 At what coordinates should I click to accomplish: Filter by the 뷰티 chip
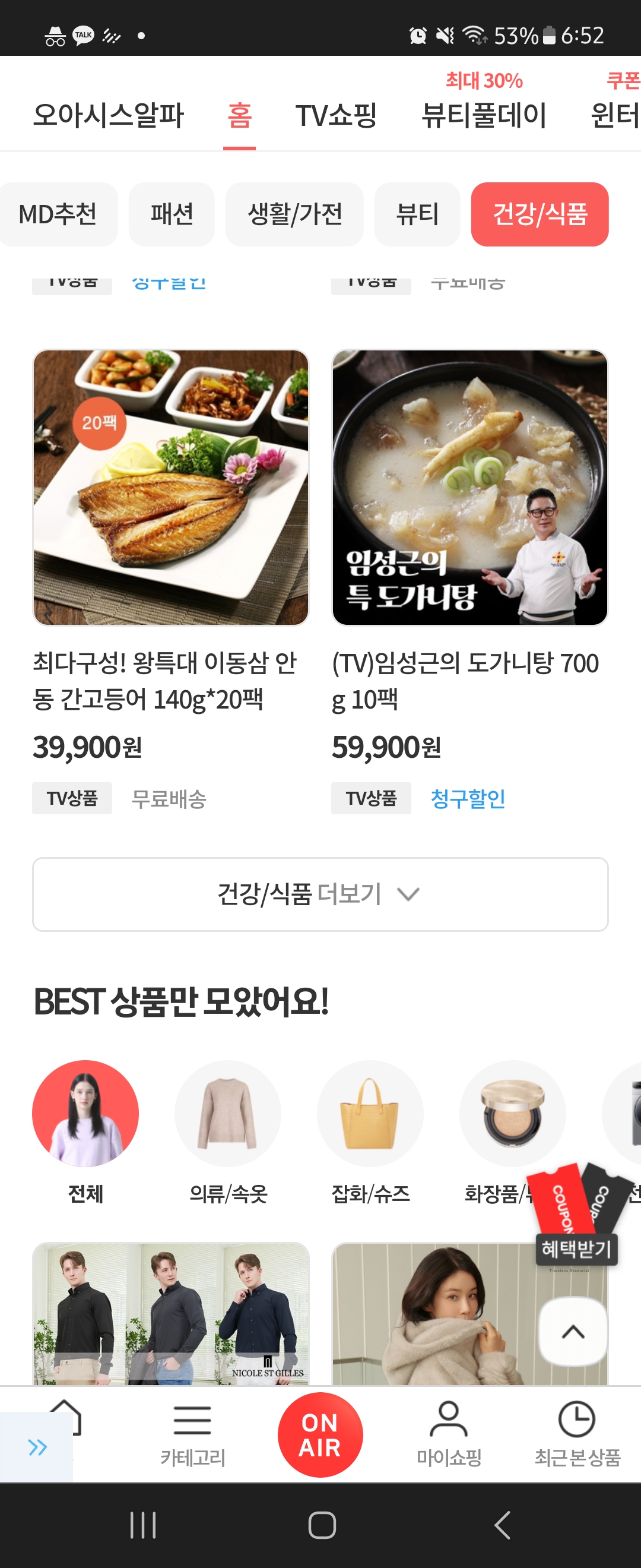[417, 214]
